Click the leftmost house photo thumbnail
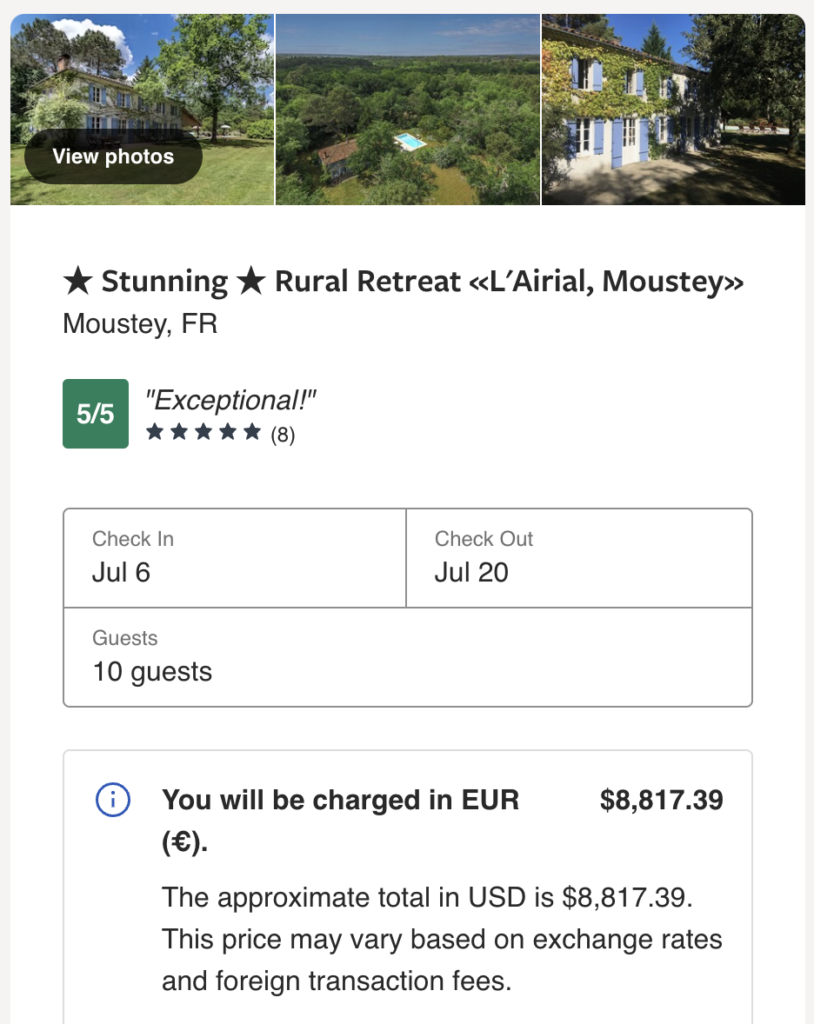This screenshot has width=814, height=1024. point(140,108)
